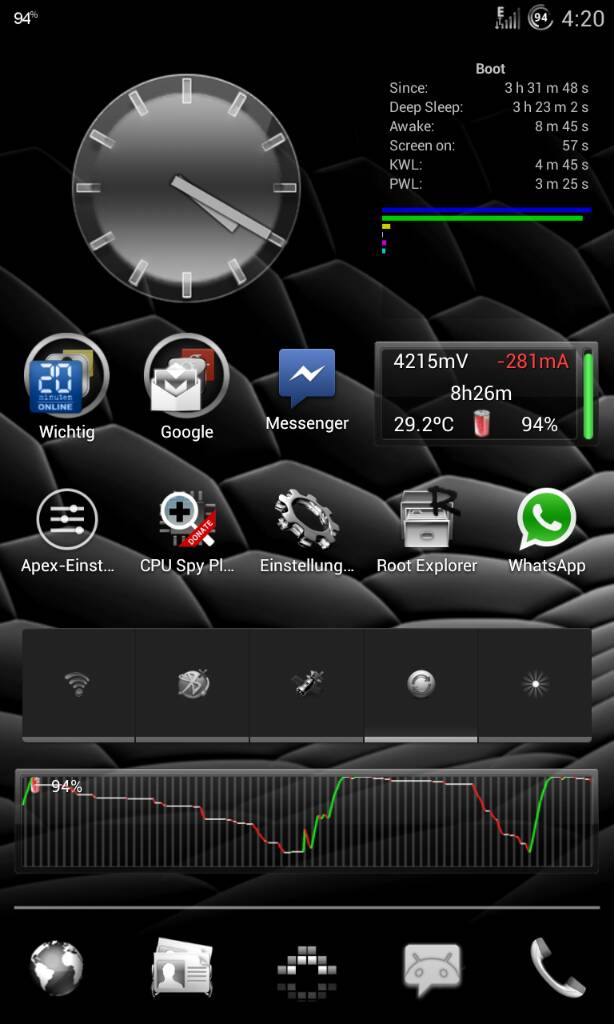Open contacts from the dock
The width and height of the screenshot is (614, 1024).
[182, 968]
